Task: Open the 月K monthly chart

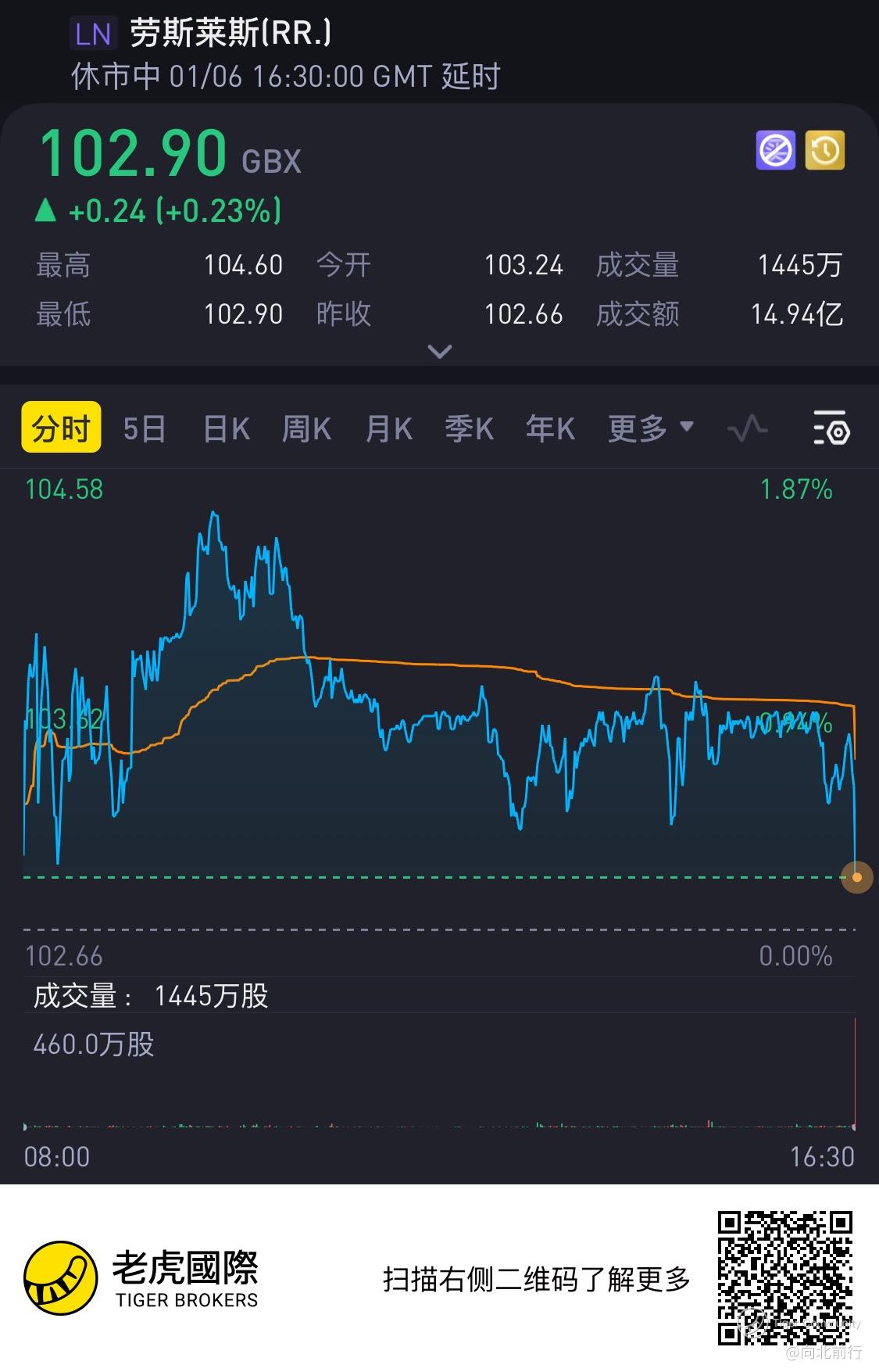Action: click(x=388, y=428)
